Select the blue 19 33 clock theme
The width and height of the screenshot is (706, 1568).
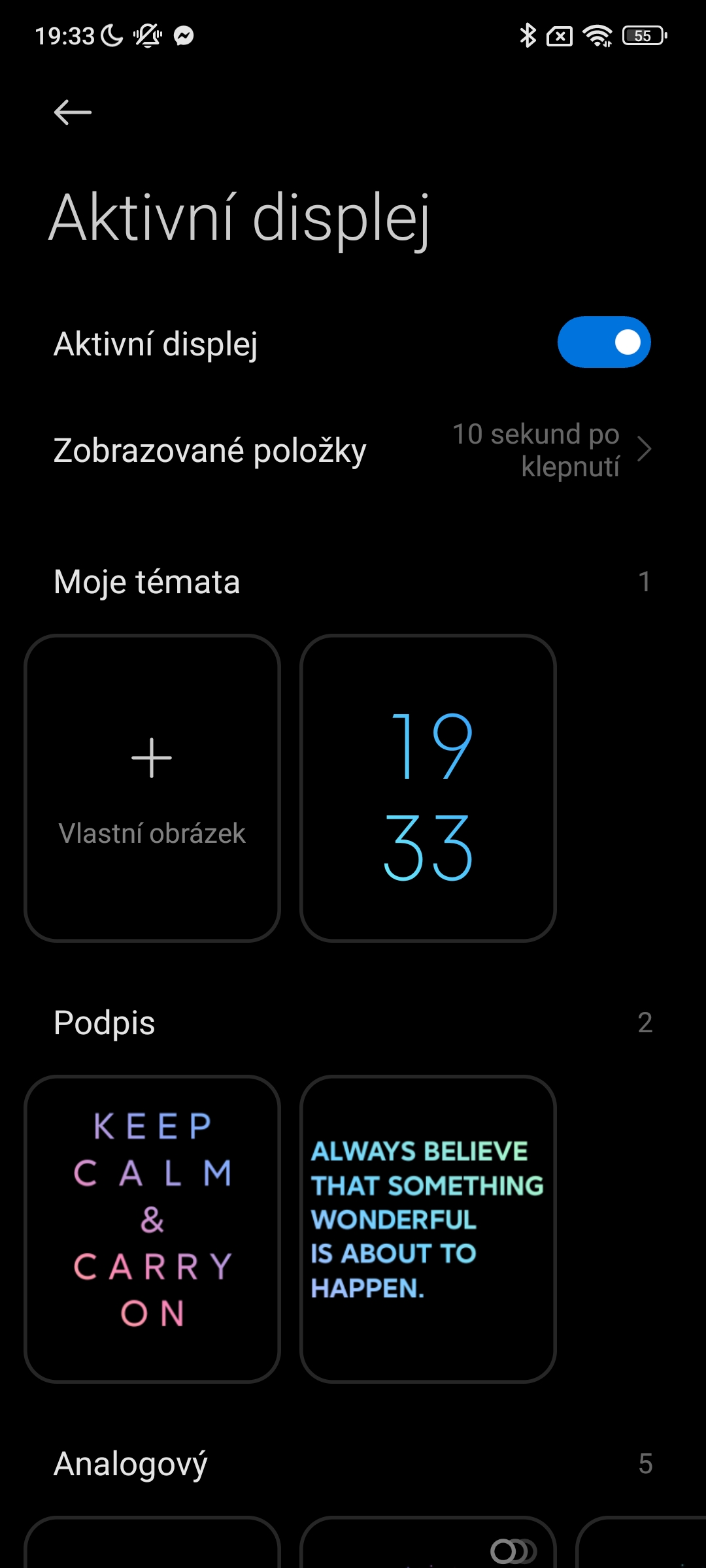pos(428,788)
